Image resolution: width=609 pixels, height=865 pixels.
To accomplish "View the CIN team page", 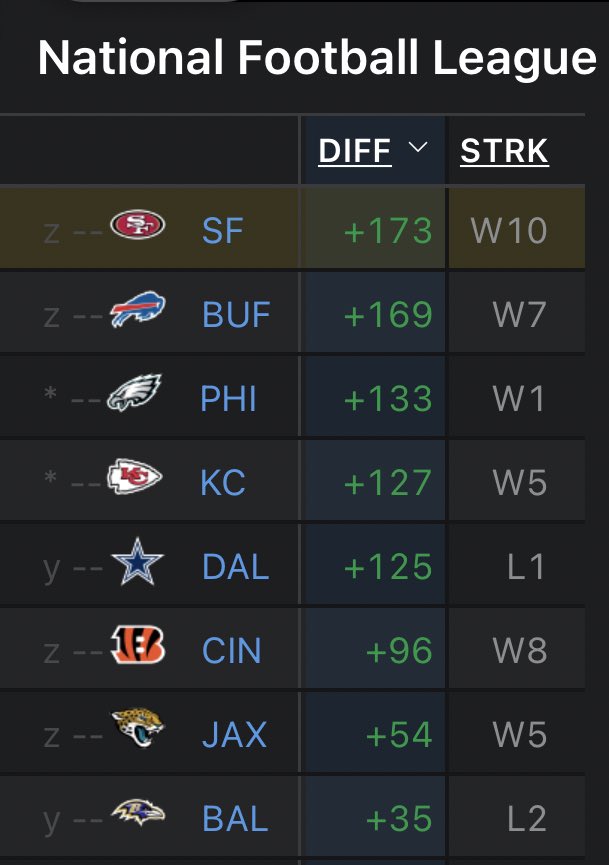I will pyautogui.click(x=231, y=650).
